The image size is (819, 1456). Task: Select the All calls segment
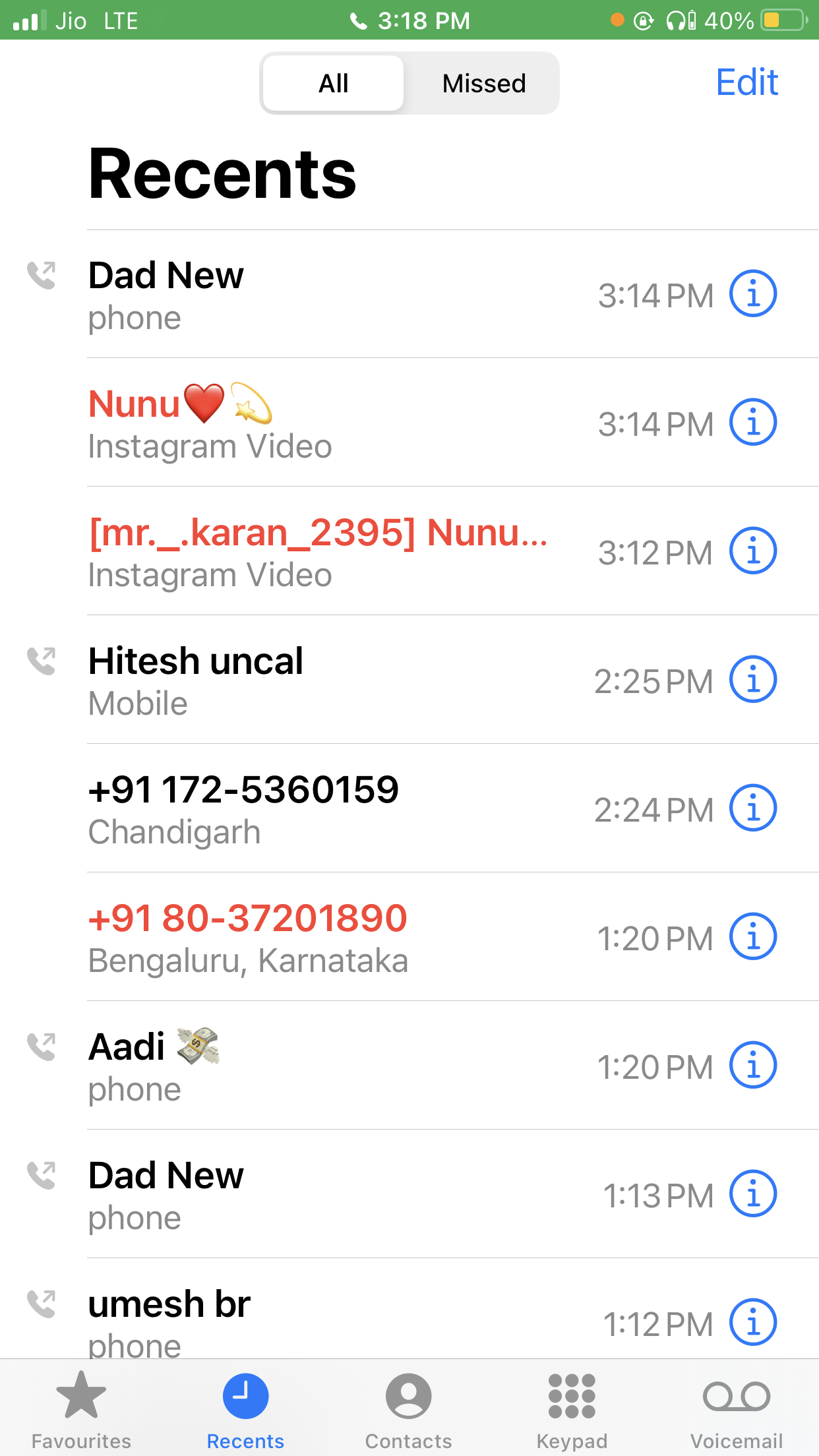[x=334, y=84]
